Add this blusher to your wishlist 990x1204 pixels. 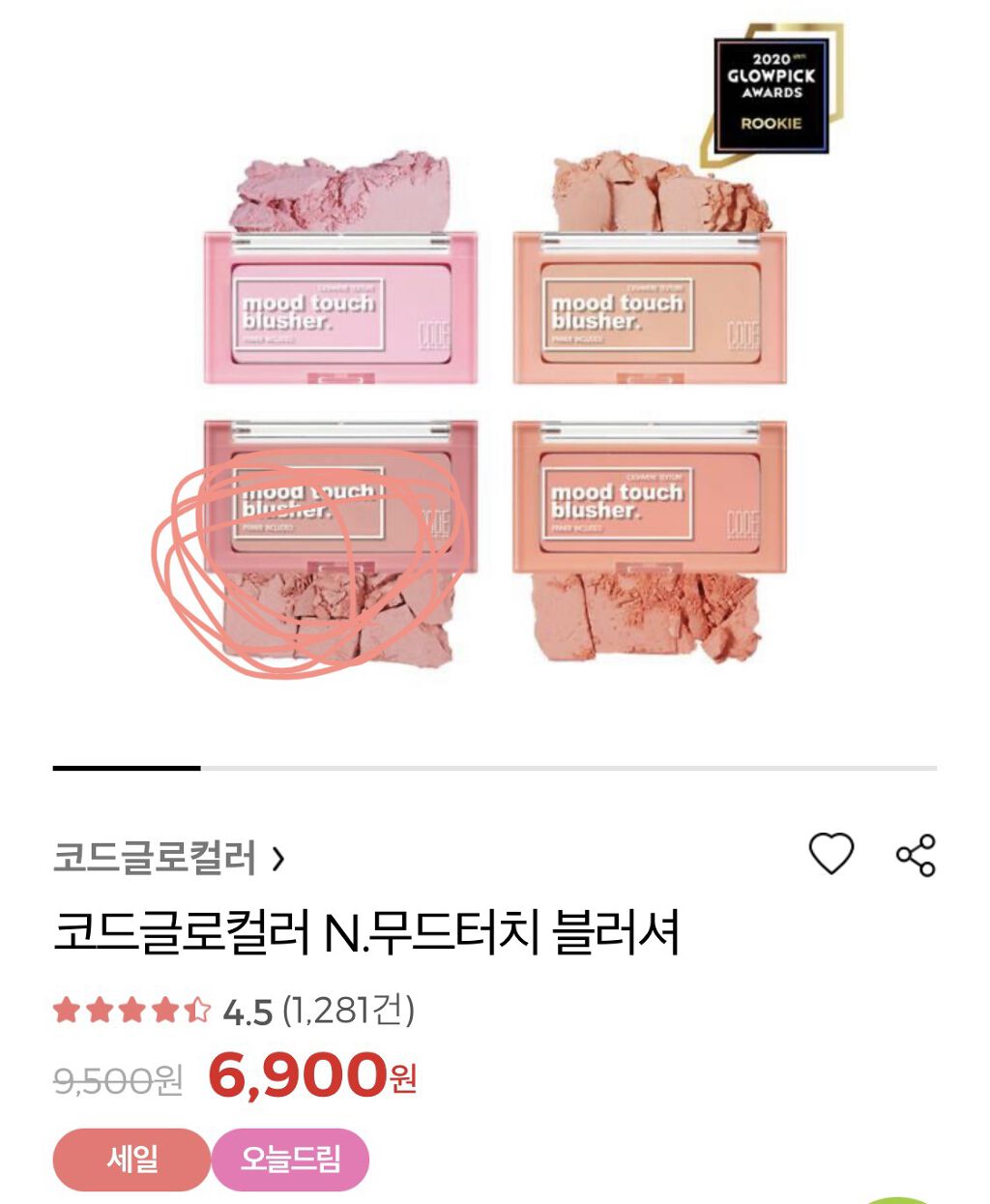[830, 854]
